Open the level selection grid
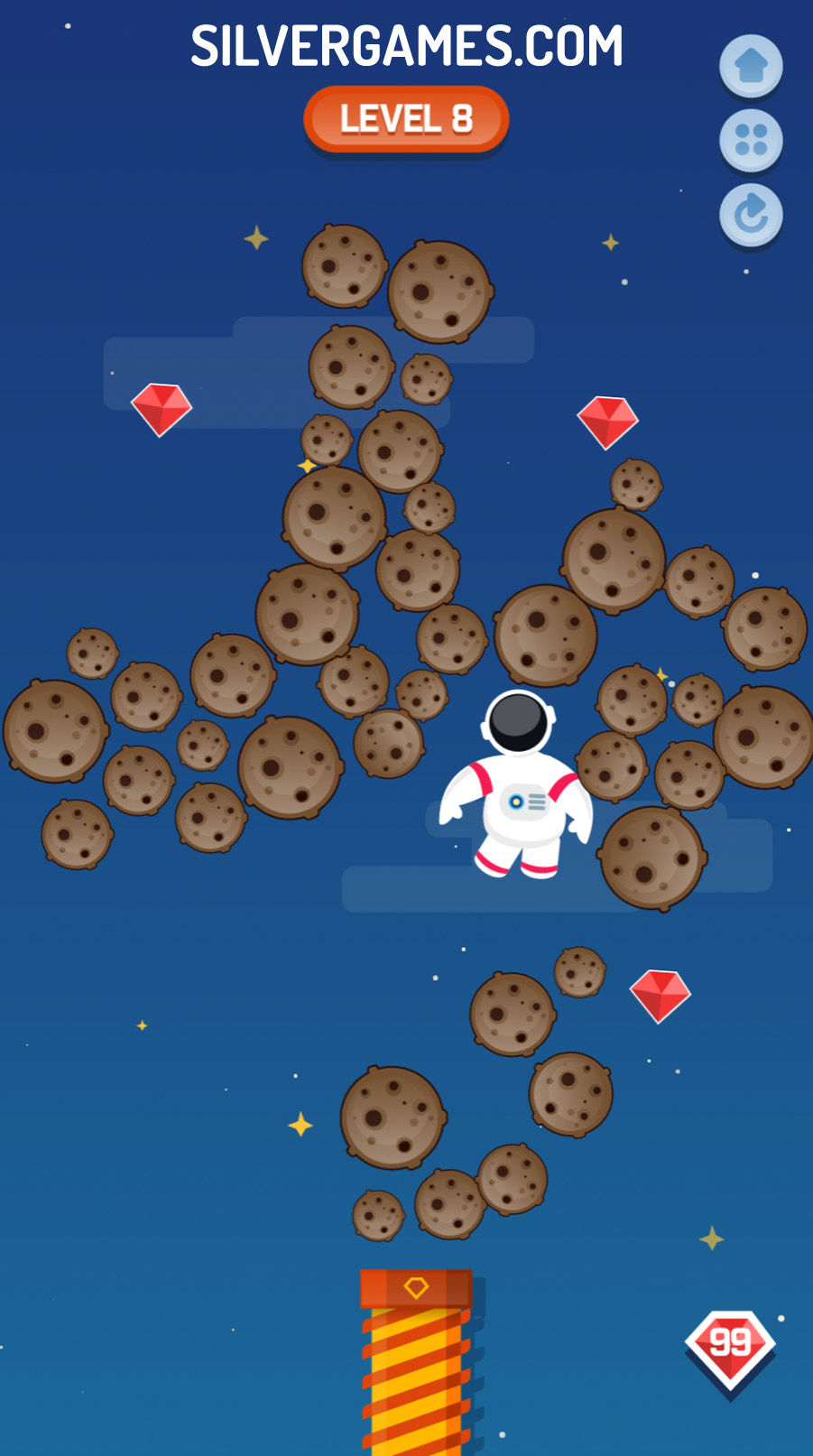Screen dimensions: 813x1456 (751, 140)
